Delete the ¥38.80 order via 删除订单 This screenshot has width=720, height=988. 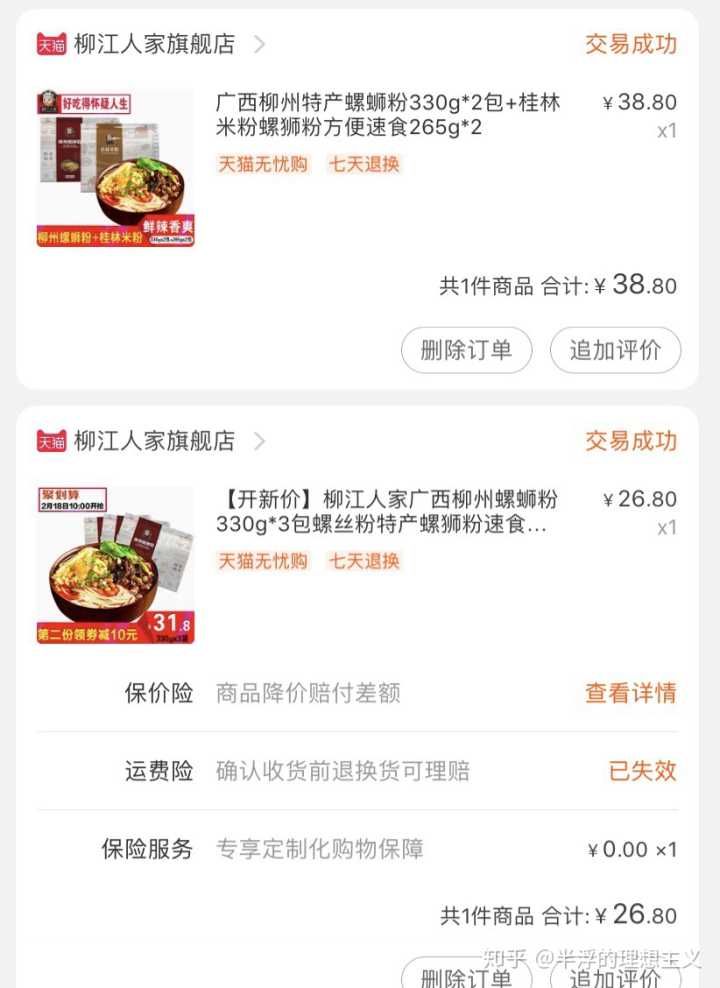click(466, 350)
